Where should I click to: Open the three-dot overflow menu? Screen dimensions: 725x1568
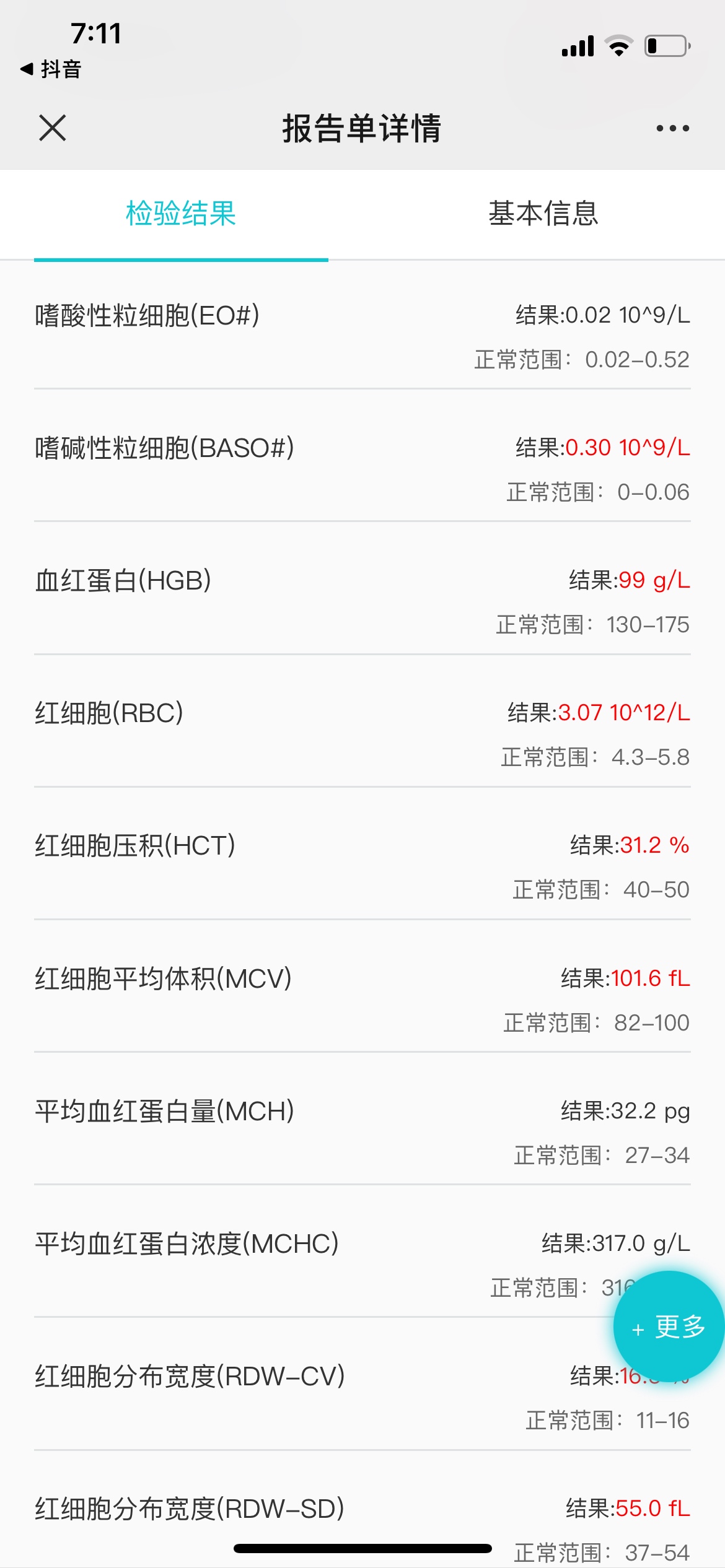tap(672, 128)
